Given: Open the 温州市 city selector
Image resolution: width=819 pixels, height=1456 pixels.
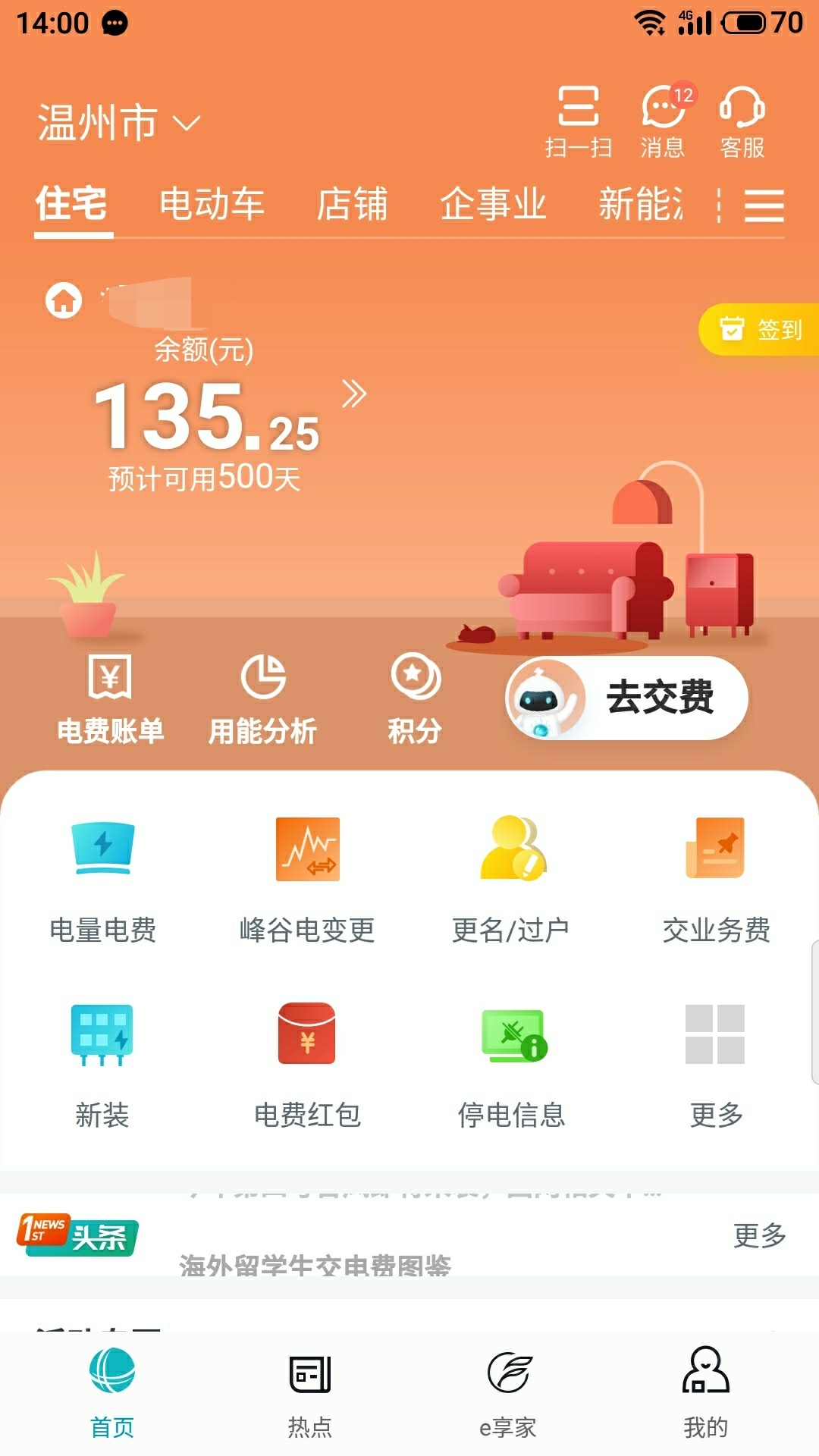Looking at the screenshot, I should click(118, 123).
